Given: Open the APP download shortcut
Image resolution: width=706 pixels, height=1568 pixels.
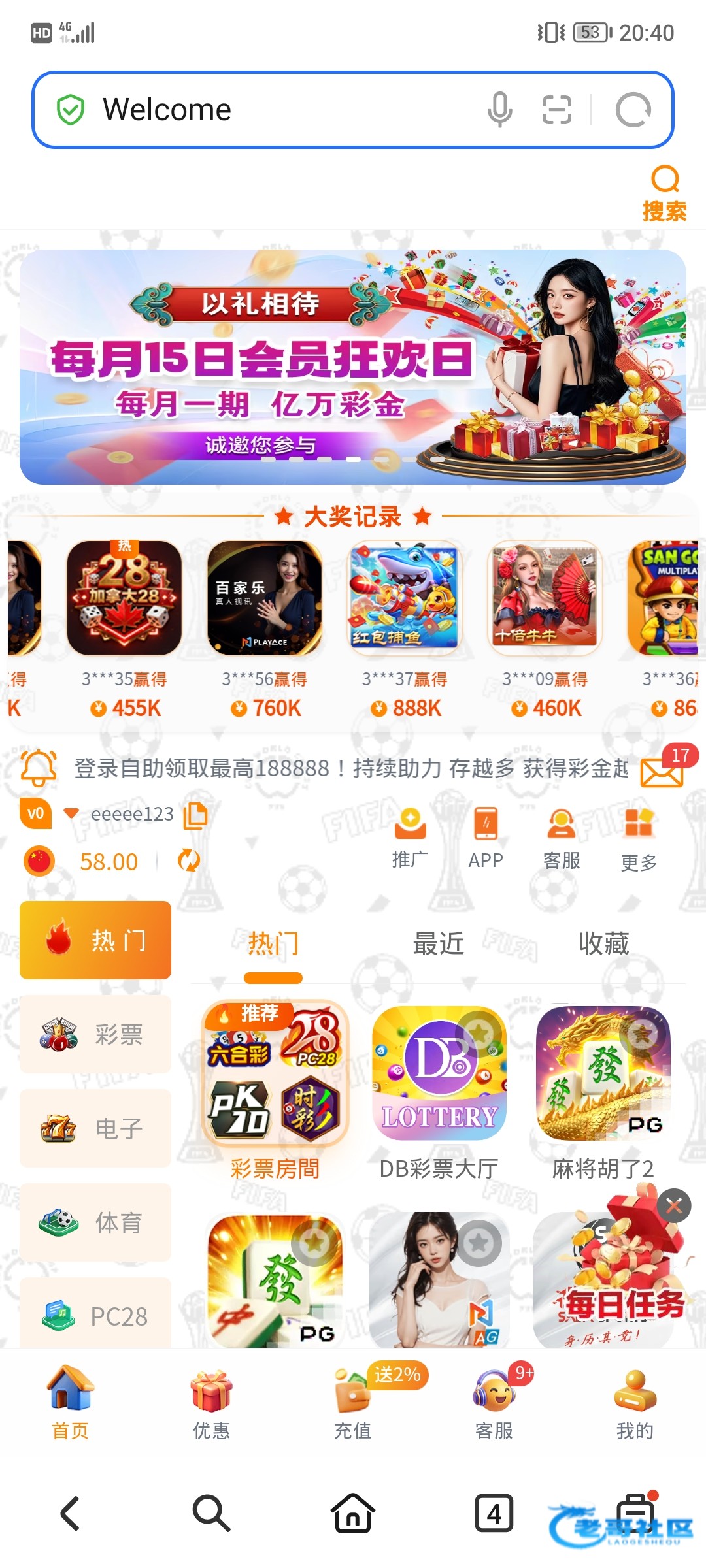Looking at the screenshot, I should pos(486,838).
